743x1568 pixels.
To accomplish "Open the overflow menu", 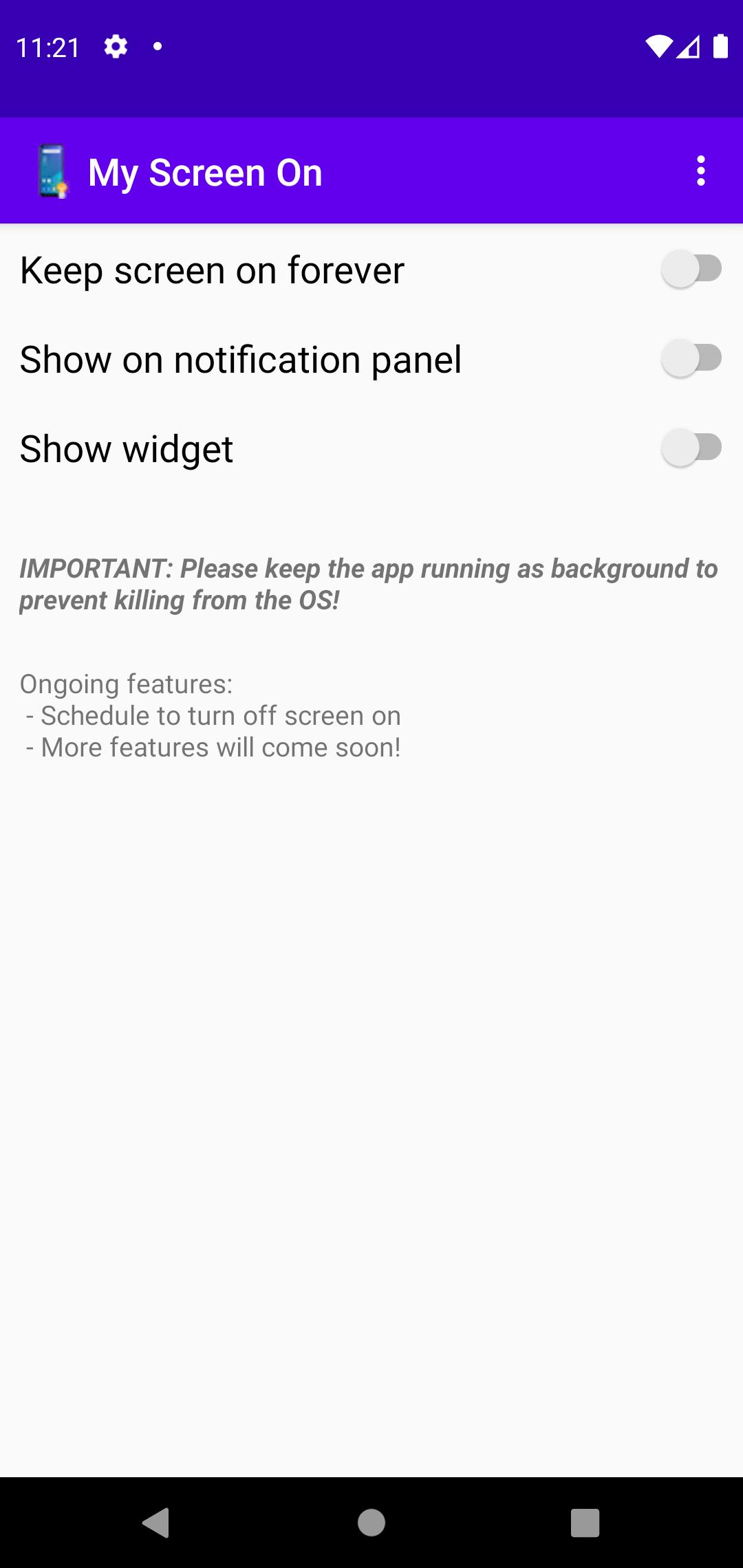I will 700,171.
